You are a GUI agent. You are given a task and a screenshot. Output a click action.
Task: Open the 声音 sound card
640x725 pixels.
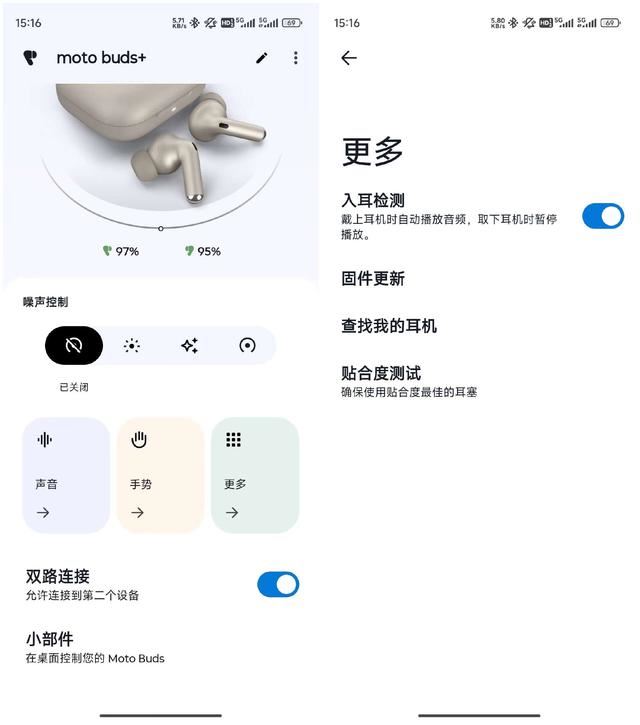[66, 475]
